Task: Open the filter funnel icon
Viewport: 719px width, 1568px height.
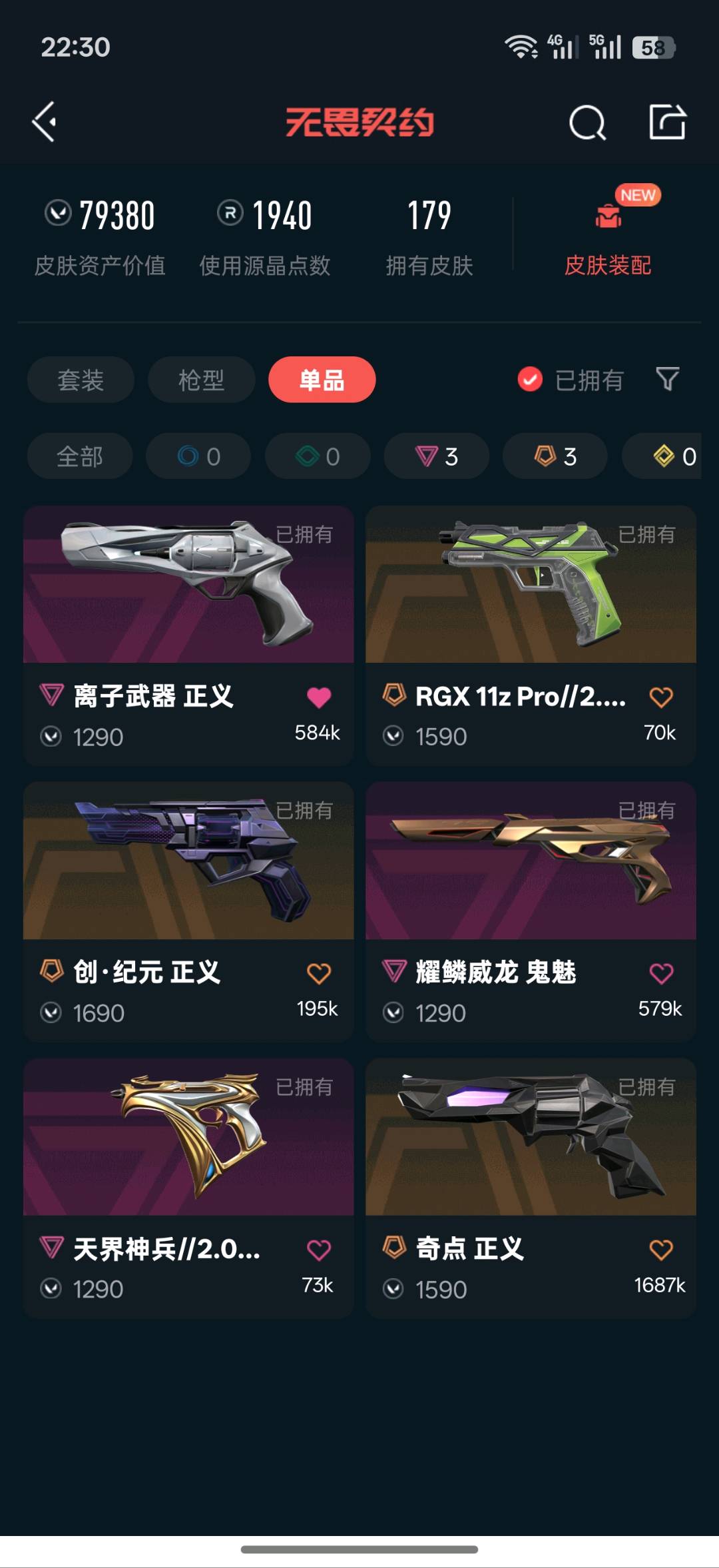Action: click(667, 380)
